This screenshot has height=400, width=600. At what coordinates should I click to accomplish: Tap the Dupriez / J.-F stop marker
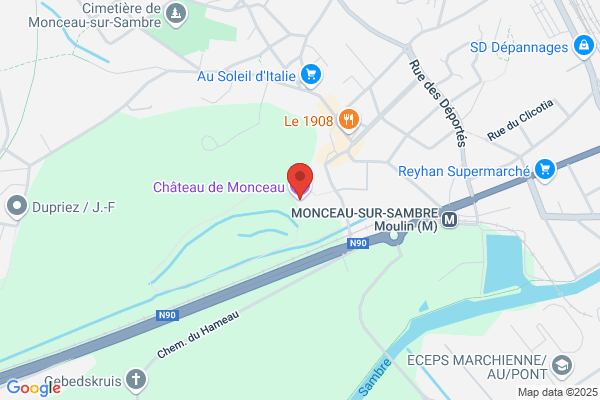click(x=17, y=207)
